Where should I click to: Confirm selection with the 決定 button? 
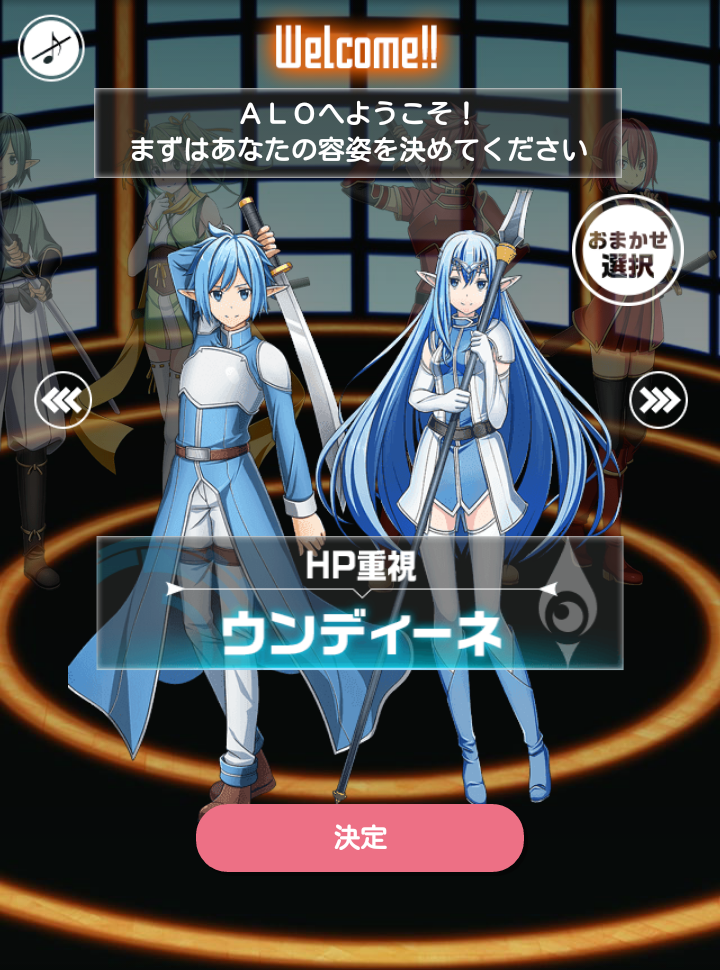[x=360, y=838]
